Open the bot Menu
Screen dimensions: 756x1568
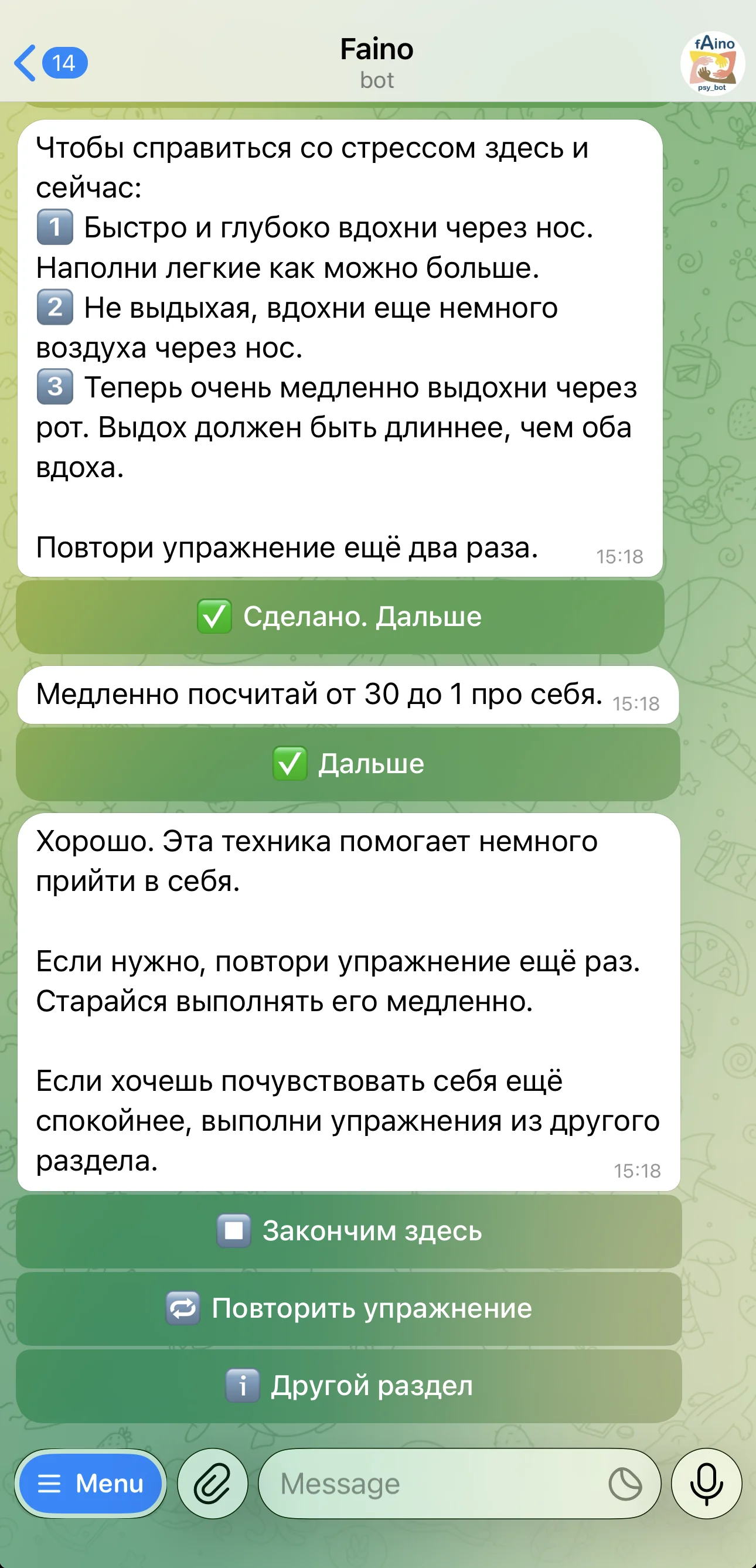click(90, 1483)
